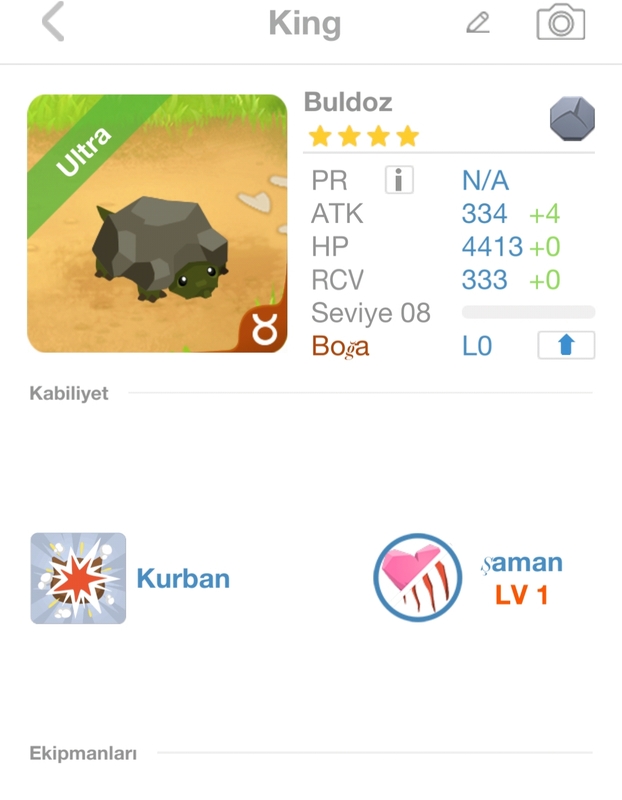The image size is (622, 800).
Task: Edit the name King with the pencil icon
Action: coord(478,22)
